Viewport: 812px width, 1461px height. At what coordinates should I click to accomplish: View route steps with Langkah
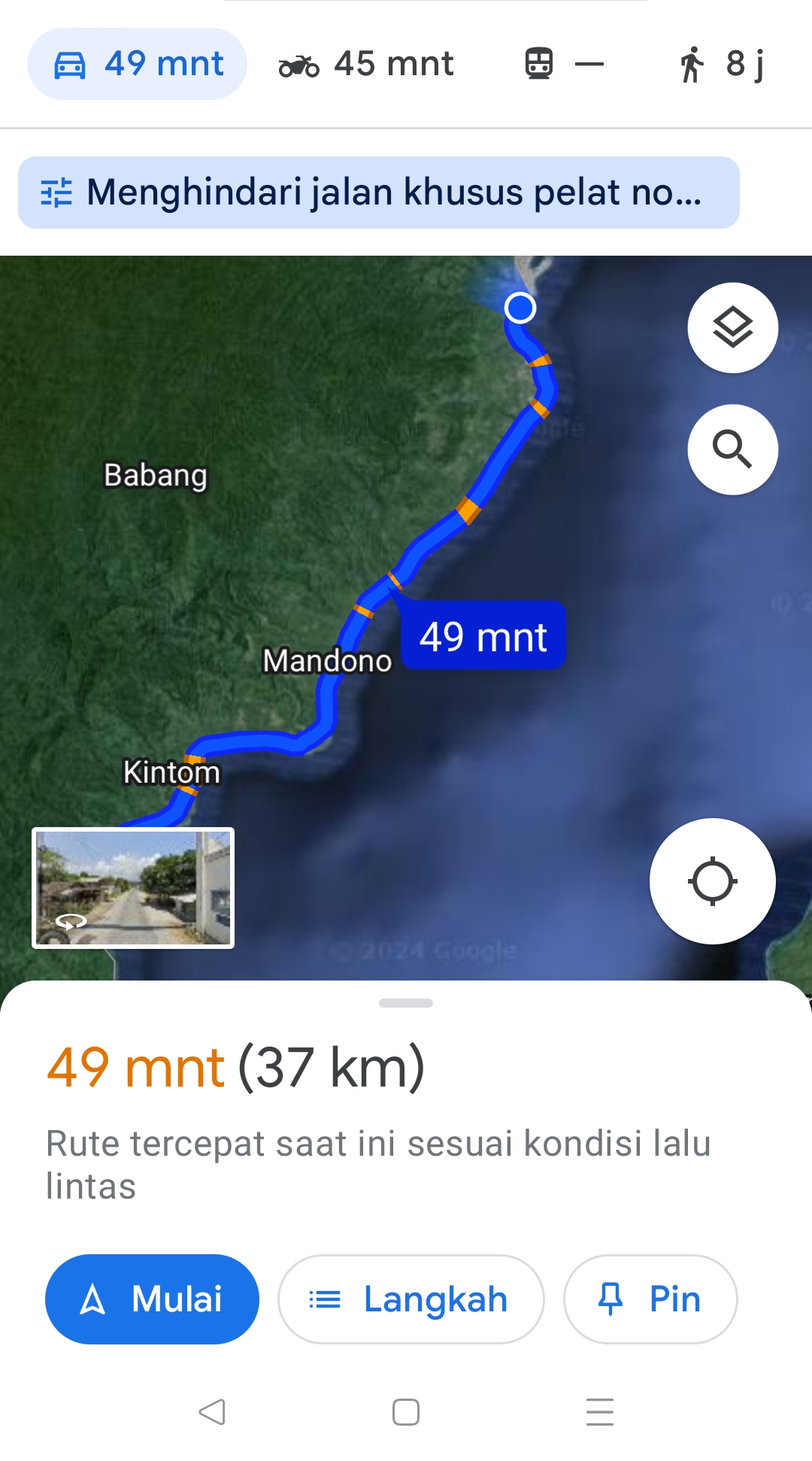coord(411,1299)
